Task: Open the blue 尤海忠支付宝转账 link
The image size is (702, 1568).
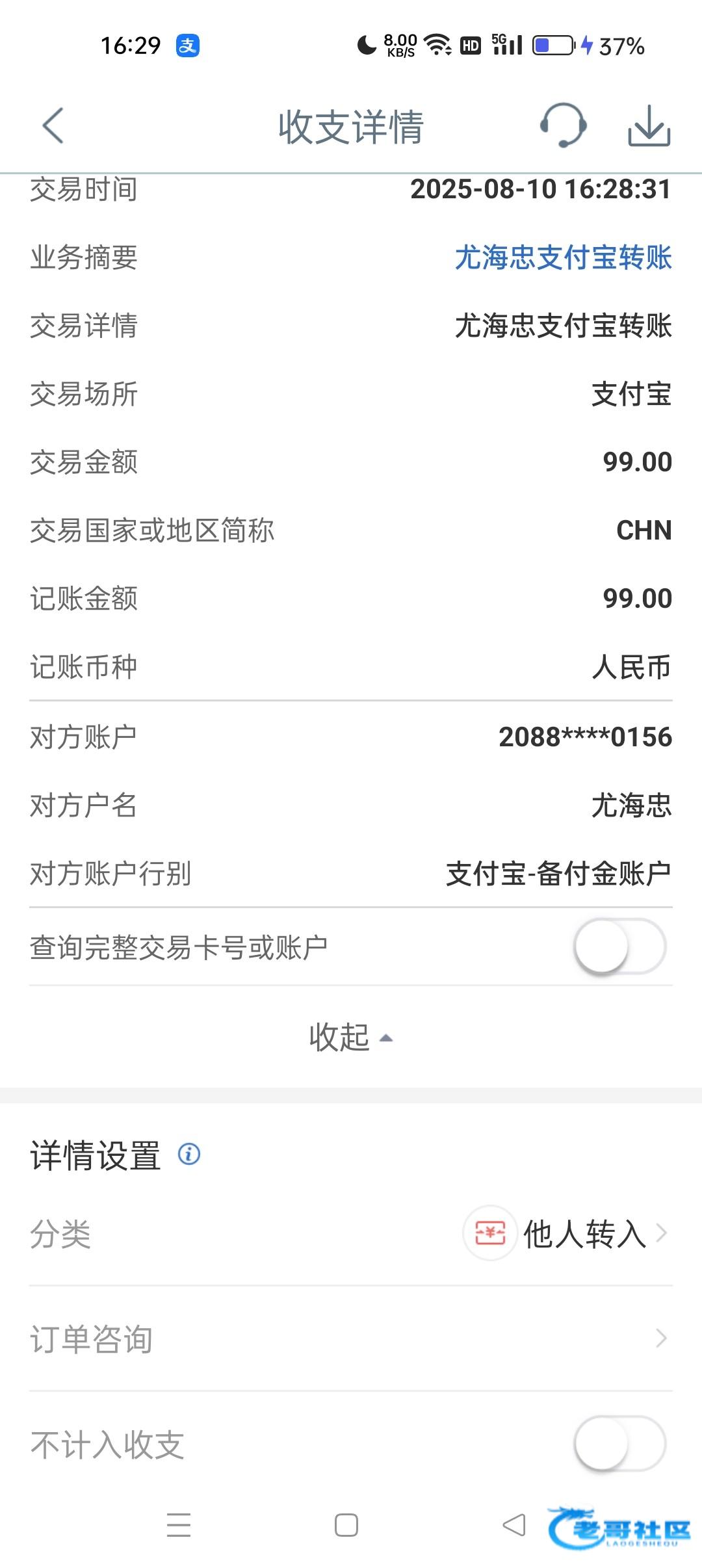Action: tap(563, 257)
